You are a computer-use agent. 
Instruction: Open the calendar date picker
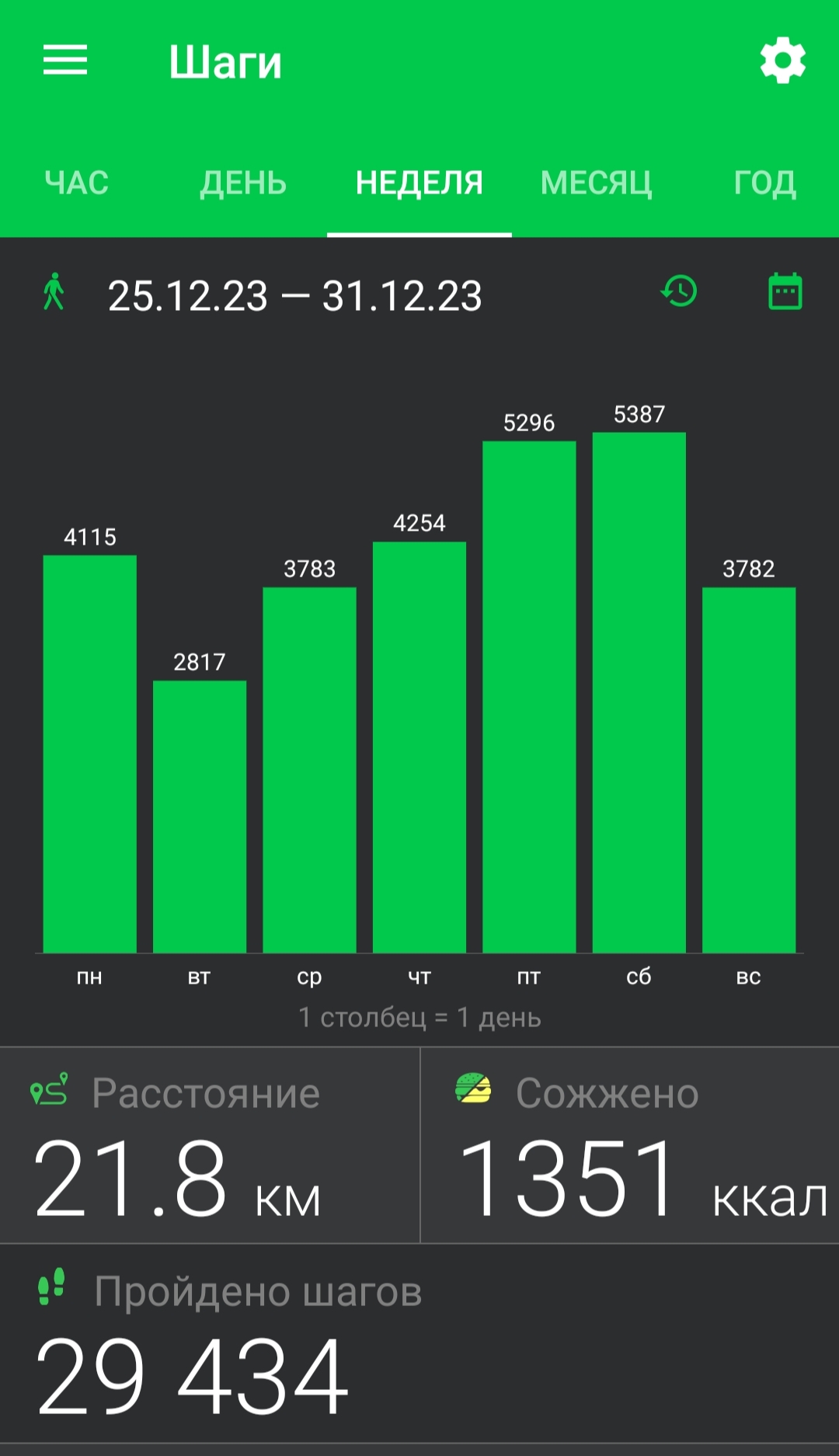pos(785,292)
